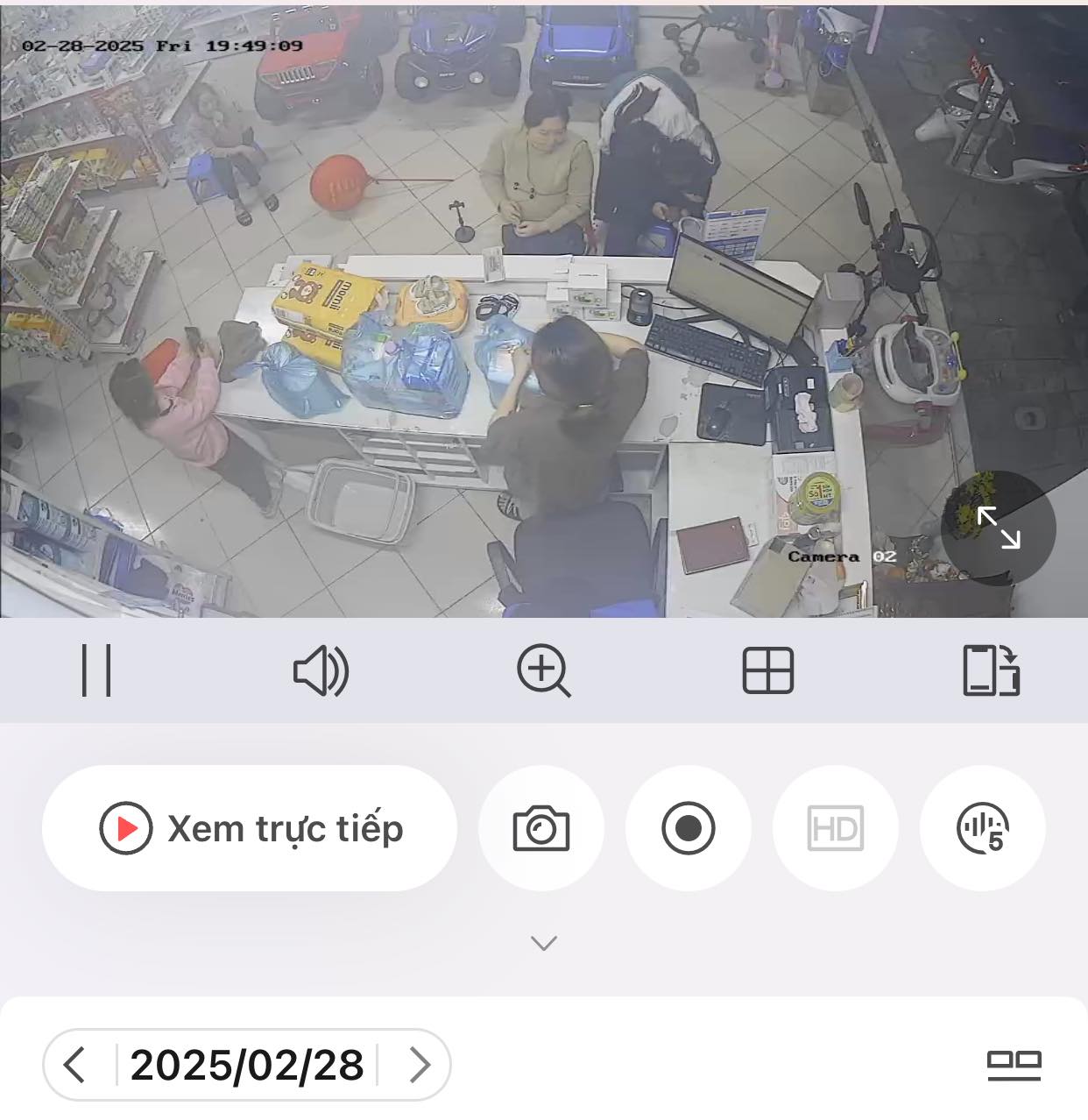
Task: Pause the camera playback
Action: coord(96,670)
